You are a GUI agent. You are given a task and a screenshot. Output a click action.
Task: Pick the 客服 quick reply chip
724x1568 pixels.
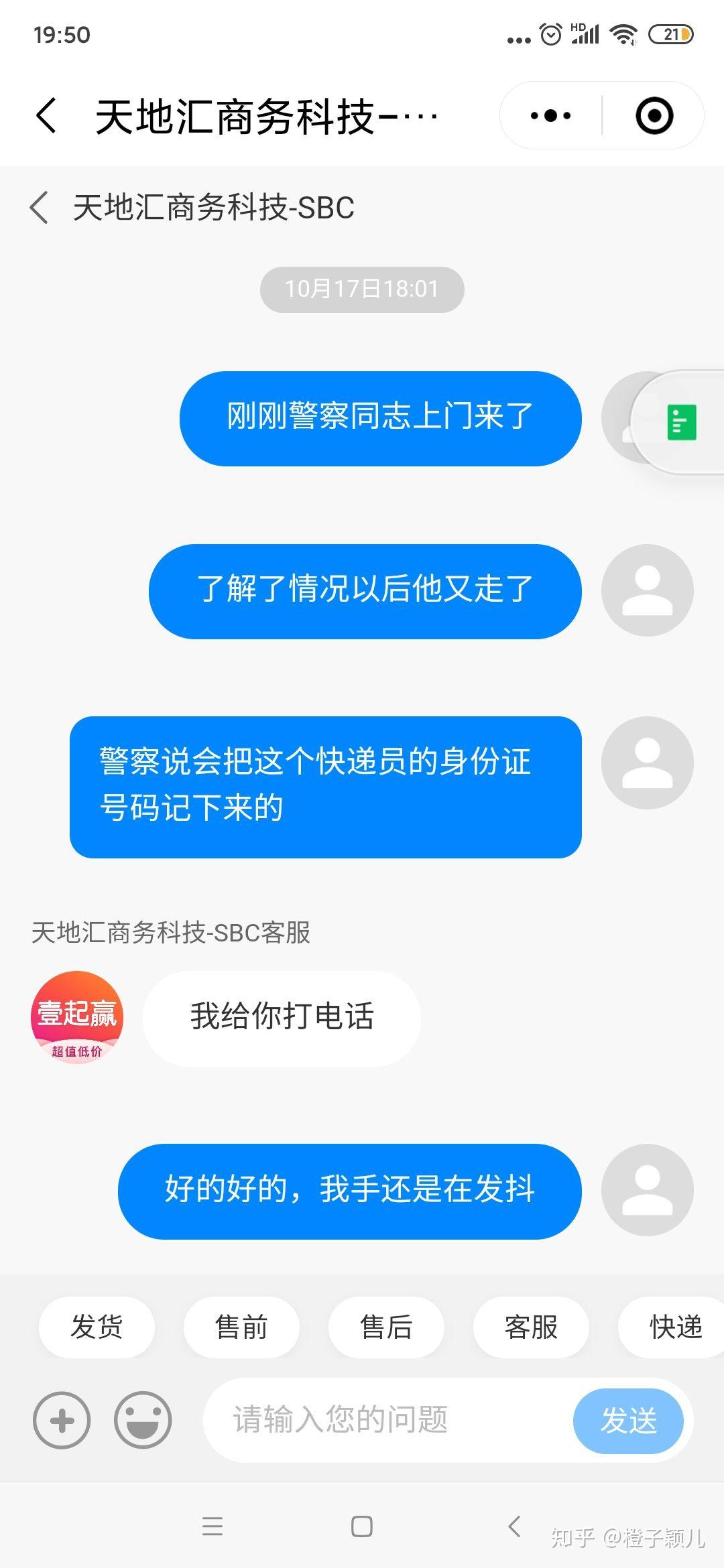(531, 1327)
